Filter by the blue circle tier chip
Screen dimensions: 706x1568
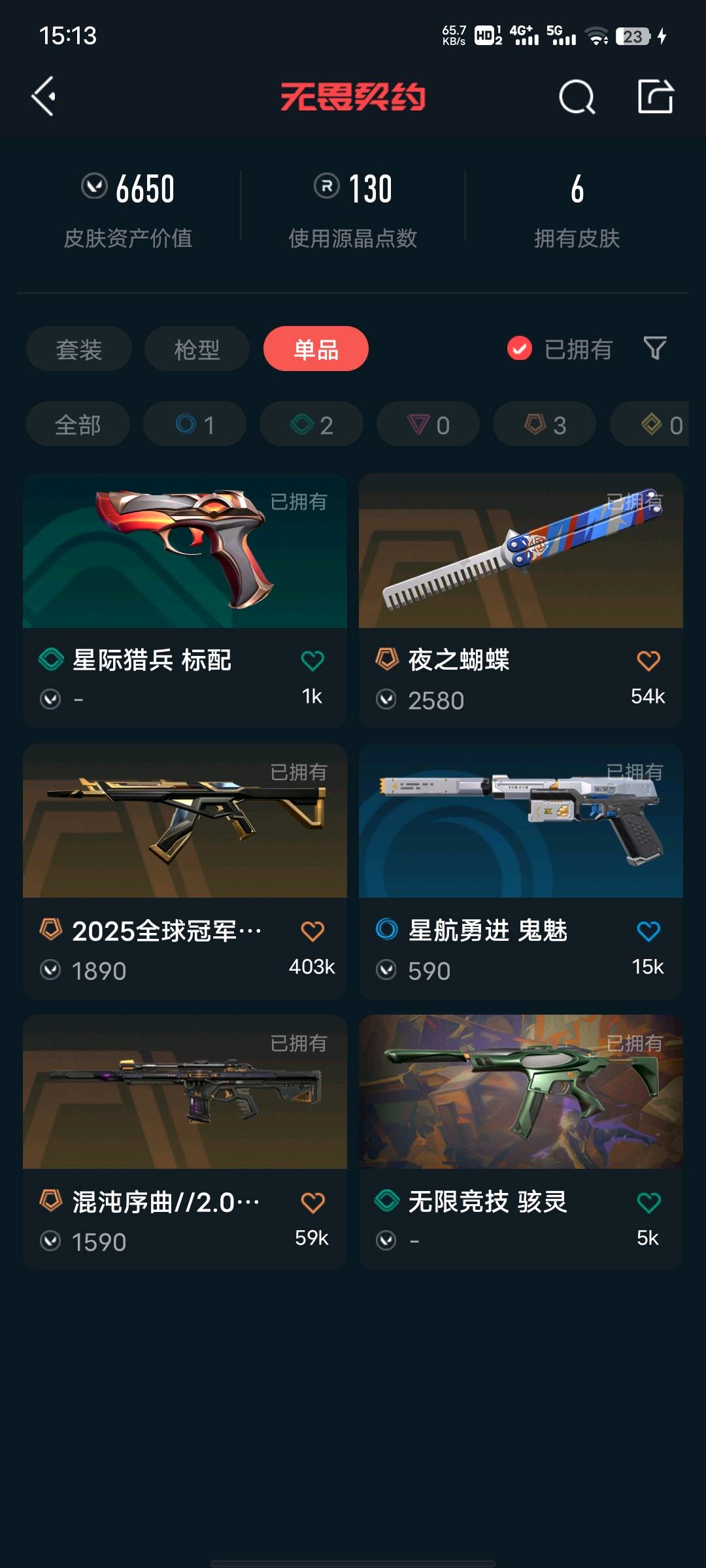(195, 425)
